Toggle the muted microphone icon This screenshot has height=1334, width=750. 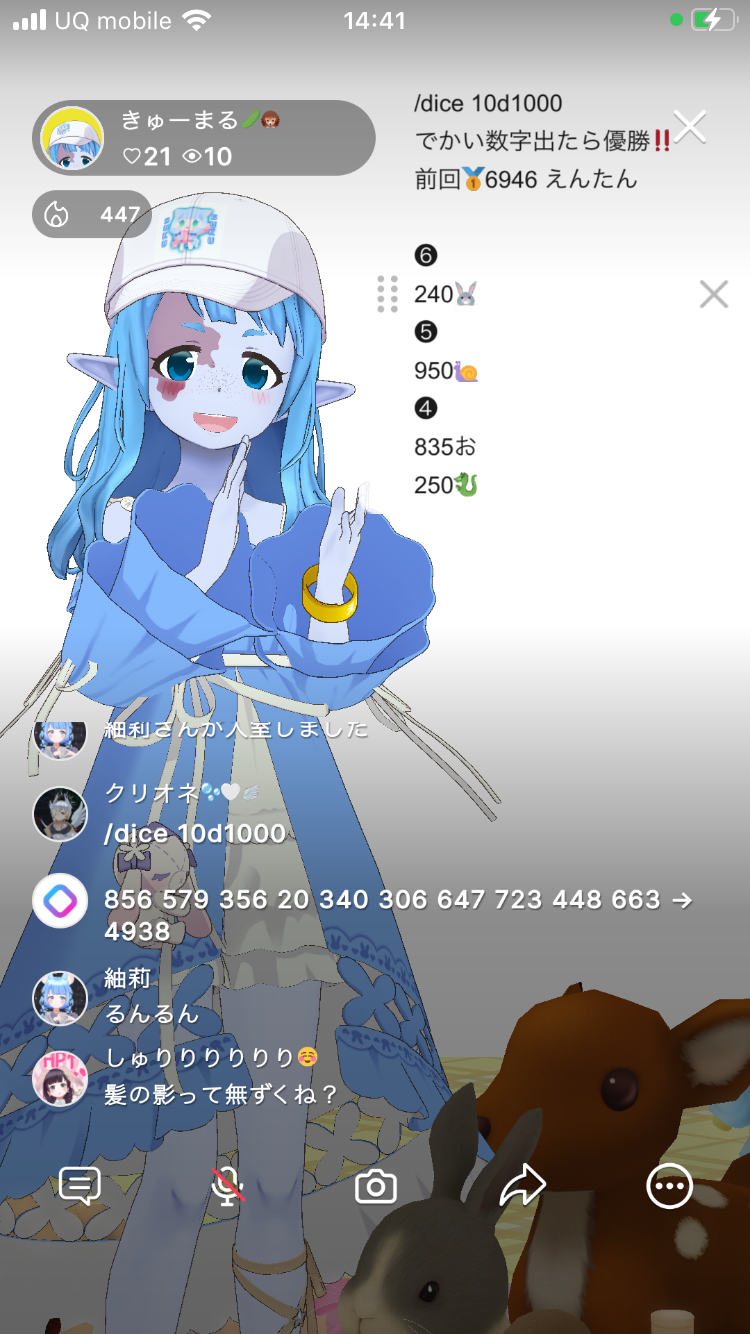pos(228,1186)
